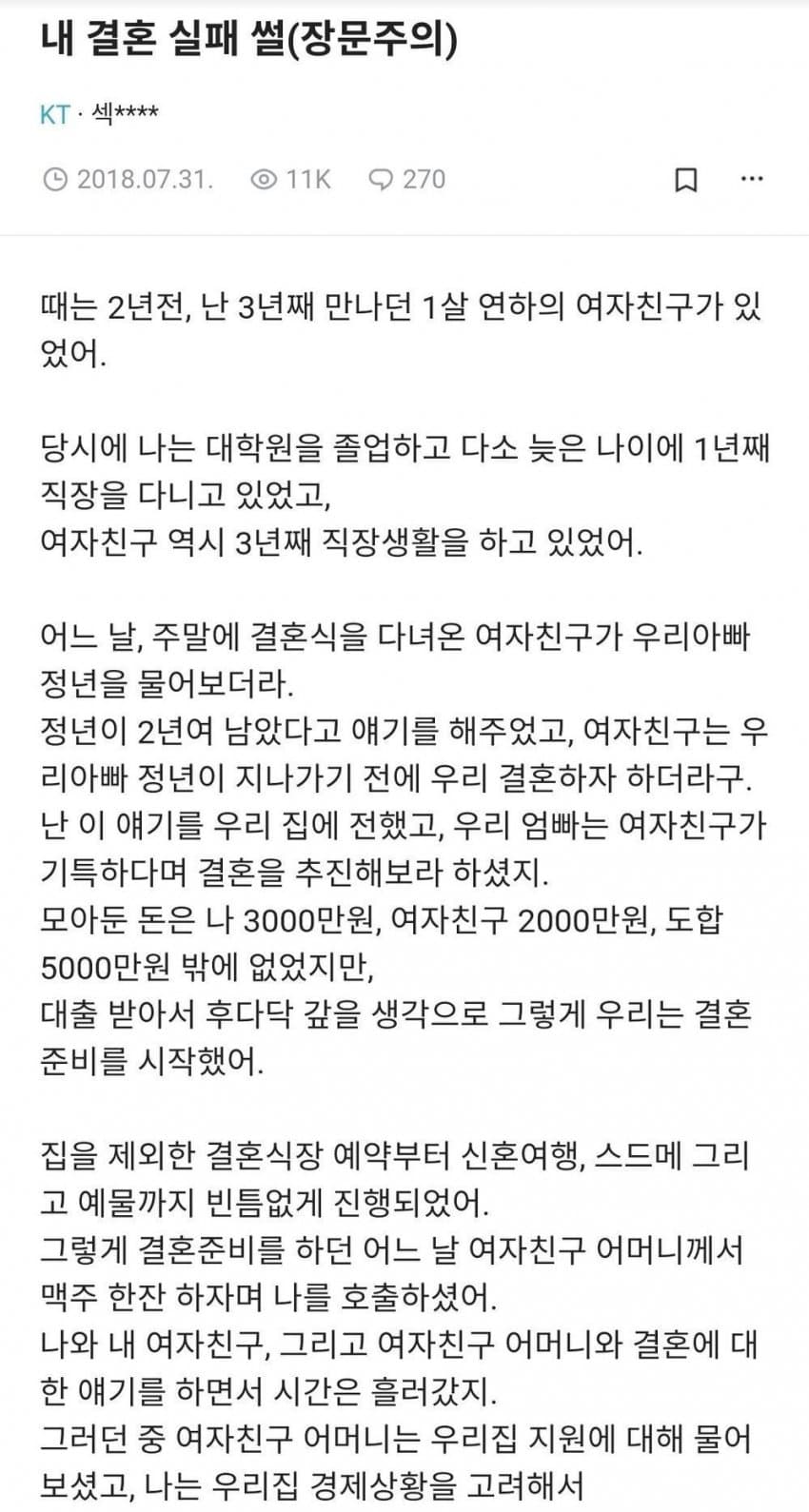Screen dimensions: 809x1512
Task: Open the three-dot overflow menu
Action: click(x=752, y=179)
